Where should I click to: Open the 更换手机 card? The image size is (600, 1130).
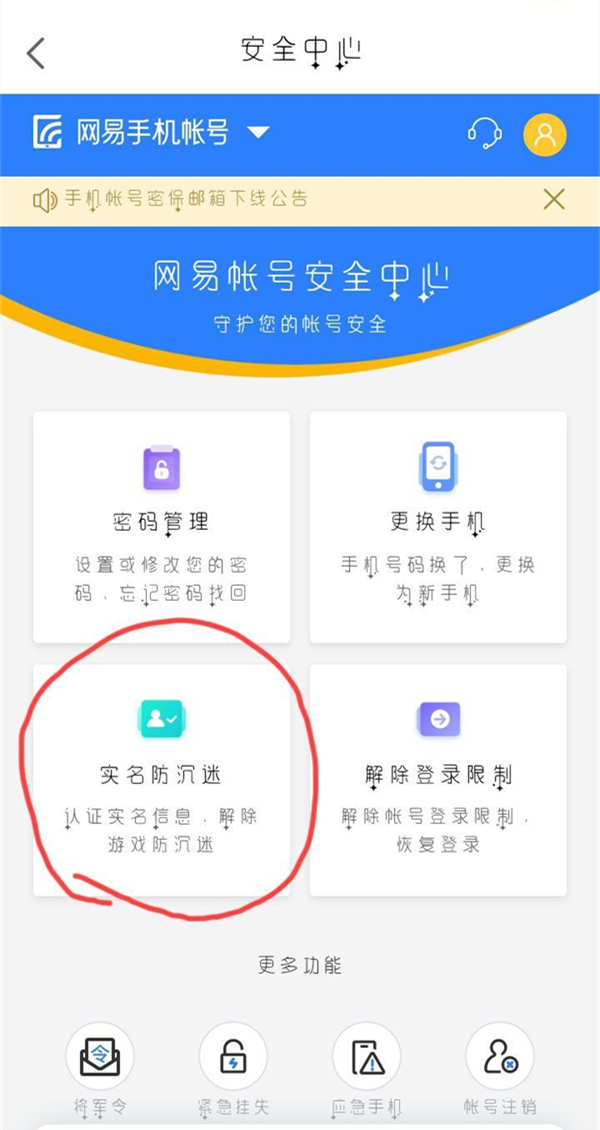(x=438, y=526)
